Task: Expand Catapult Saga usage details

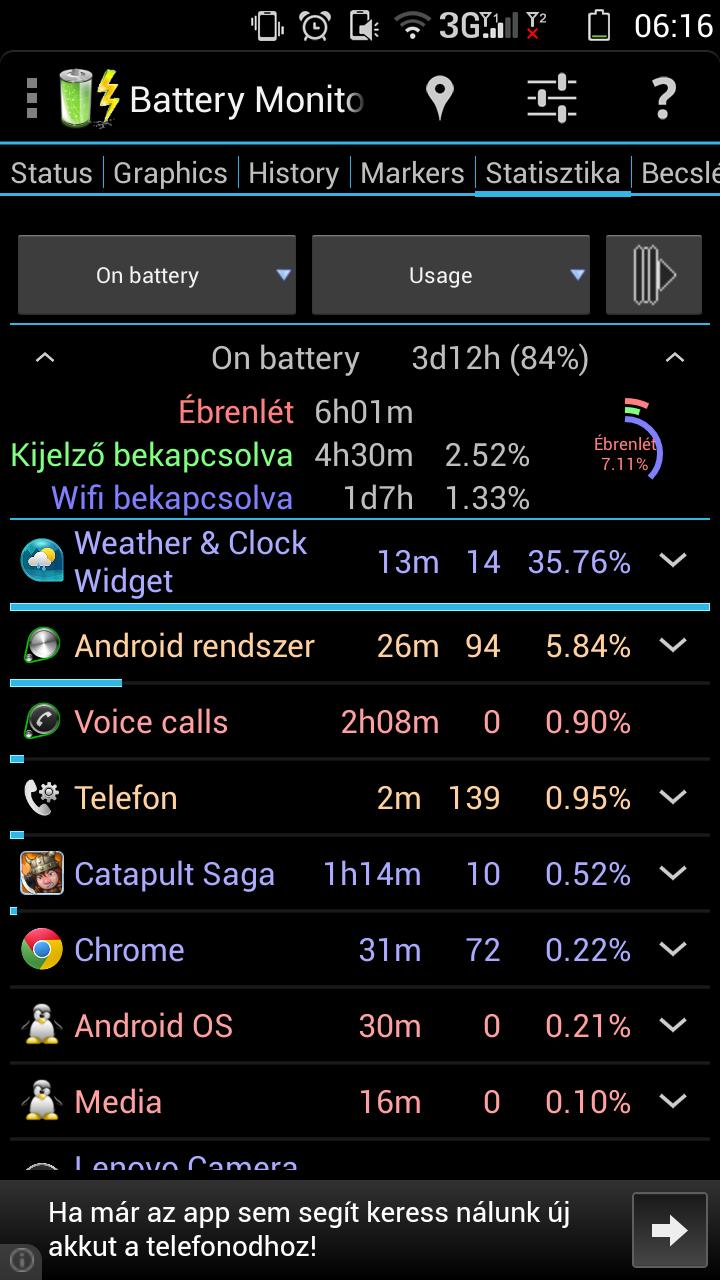Action: coord(674,874)
